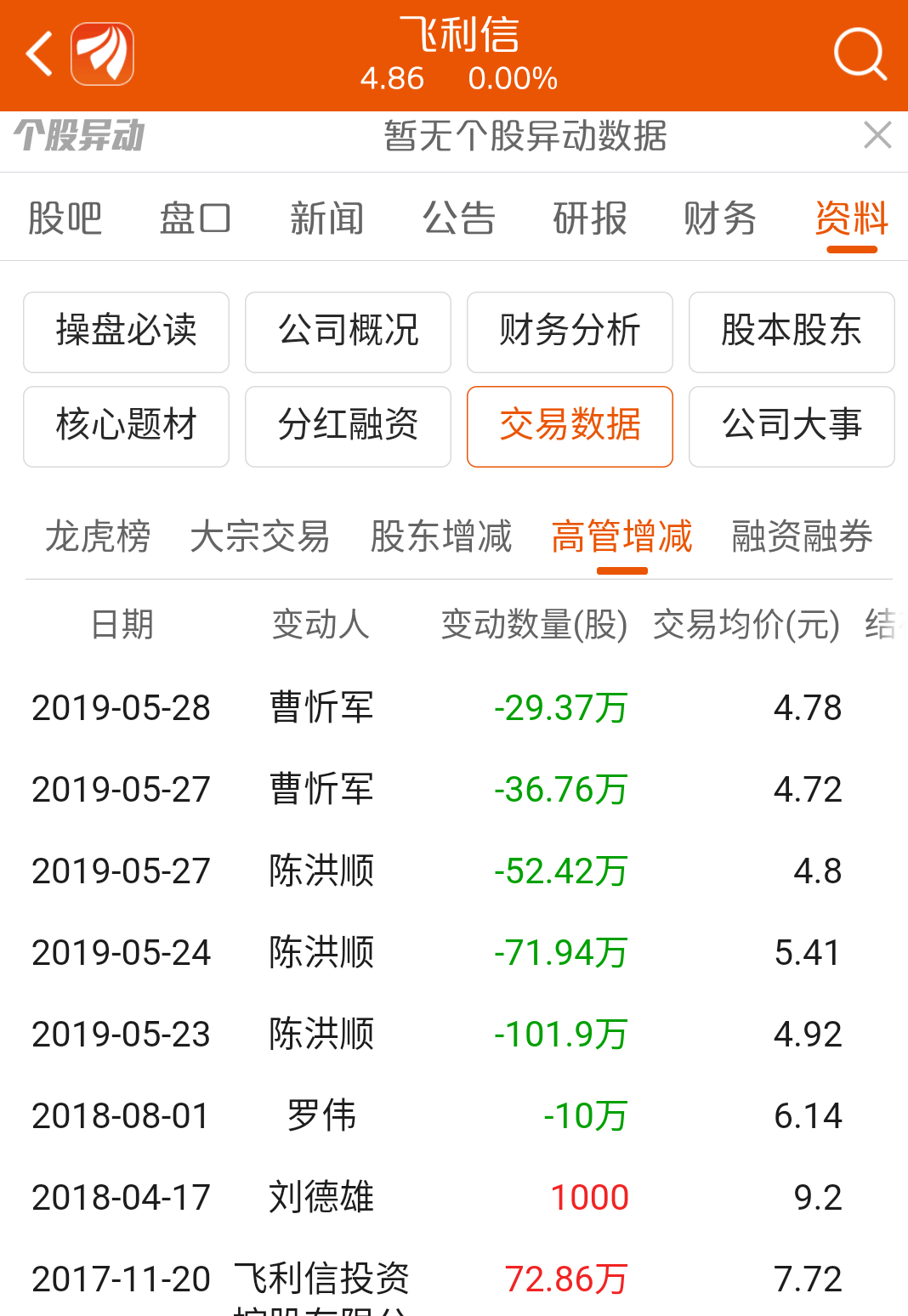Viewport: 908px width, 1316px height.
Task: Toggle 分红融资 panel selection
Action: coord(348,426)
